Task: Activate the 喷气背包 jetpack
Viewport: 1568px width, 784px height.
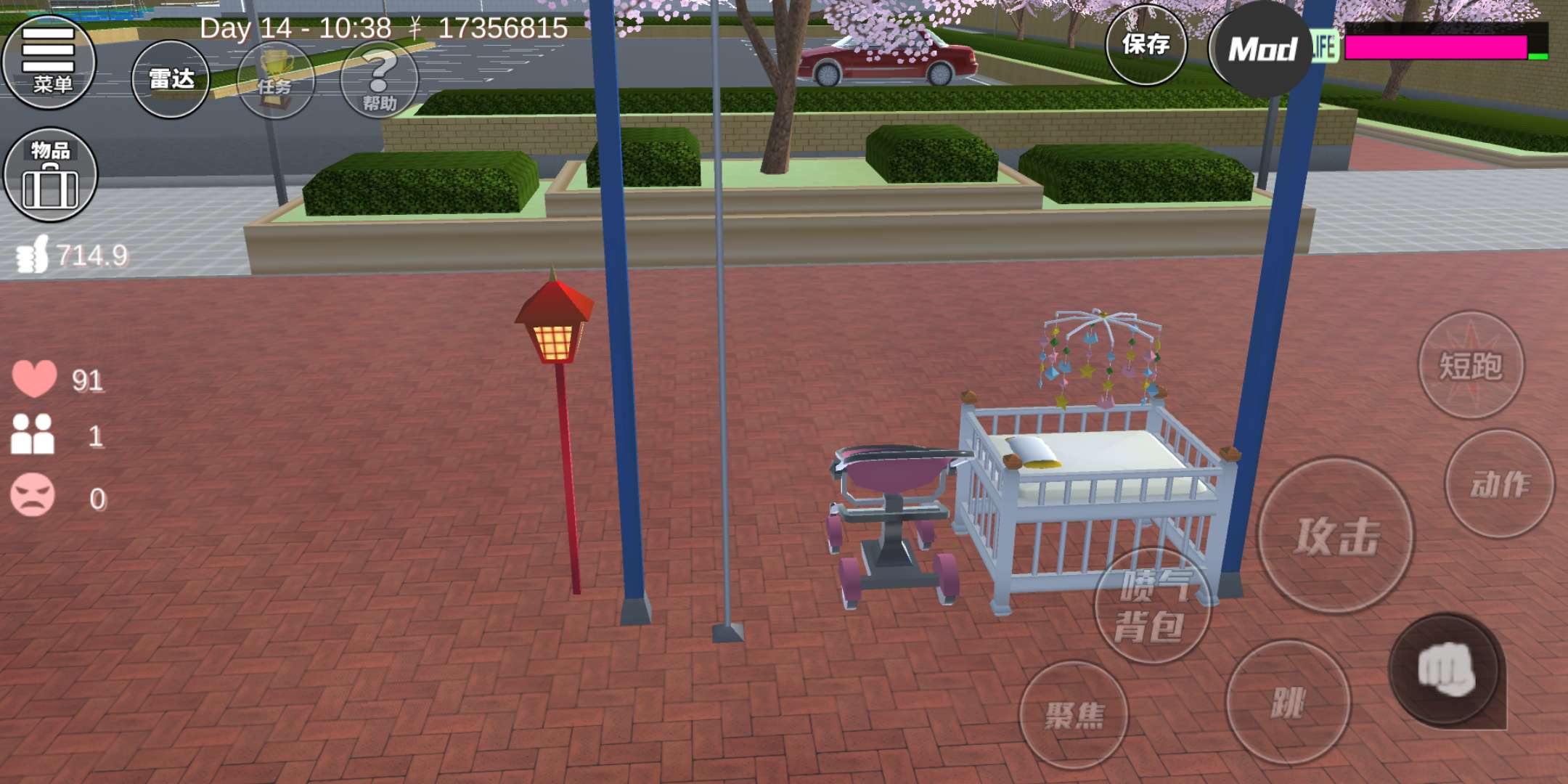Action: coord(1152,606)
